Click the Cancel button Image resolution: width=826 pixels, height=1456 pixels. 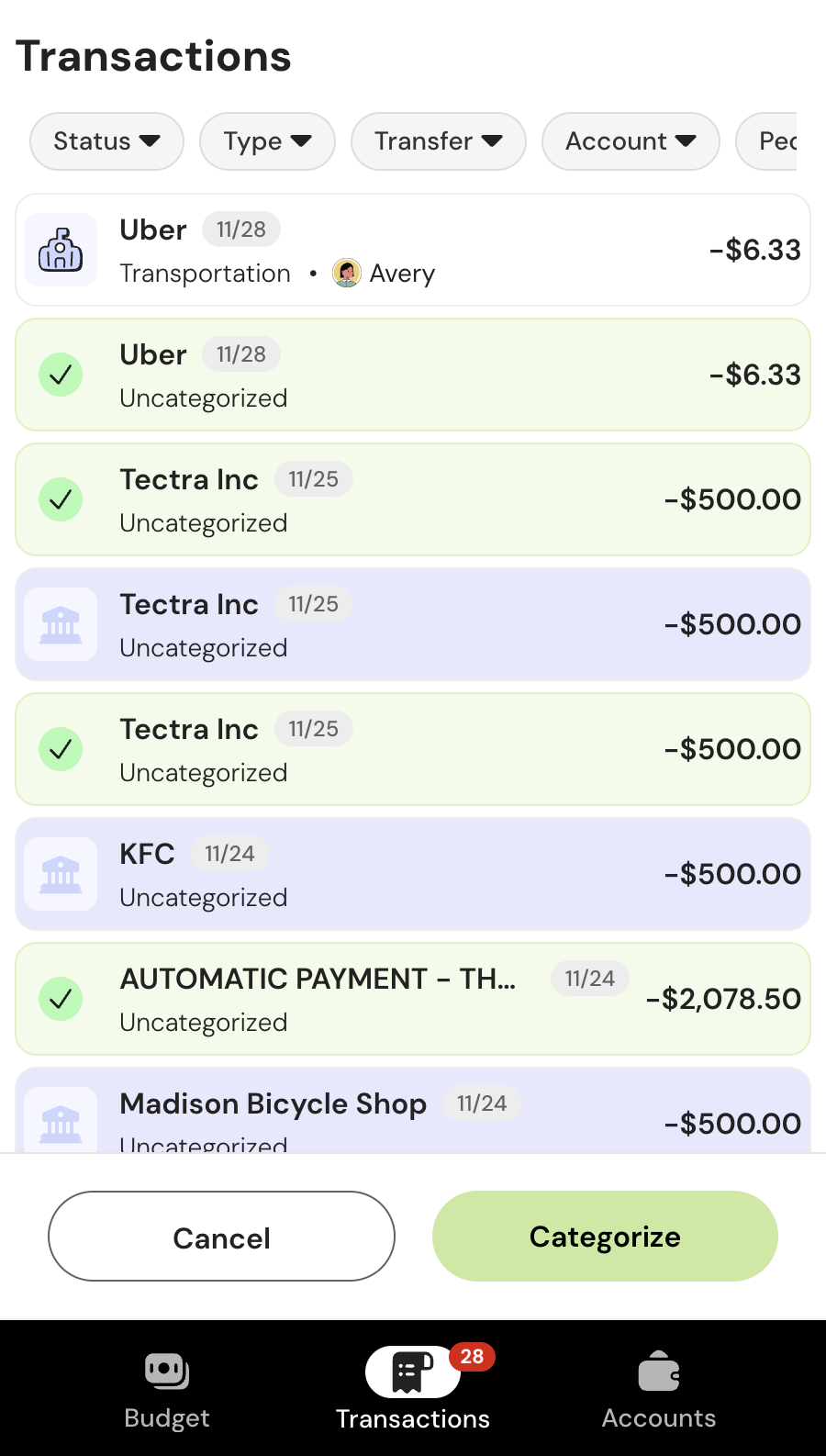(x=221, y=1237)
